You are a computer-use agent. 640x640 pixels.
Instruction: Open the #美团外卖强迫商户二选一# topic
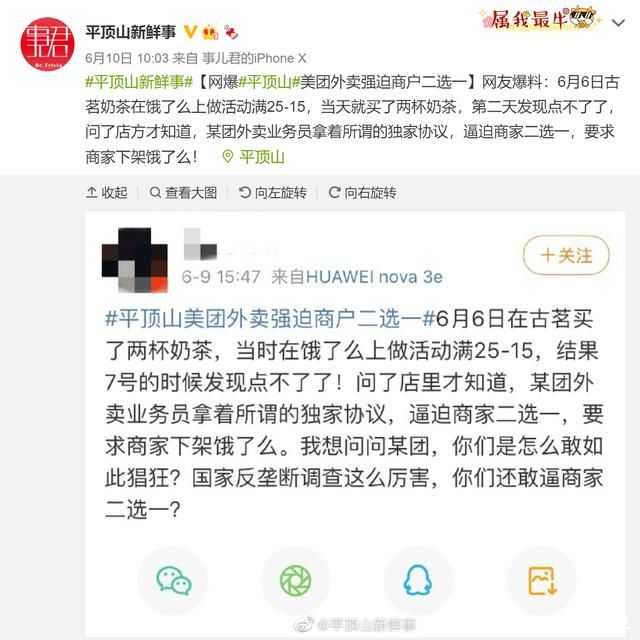point(381,84)
